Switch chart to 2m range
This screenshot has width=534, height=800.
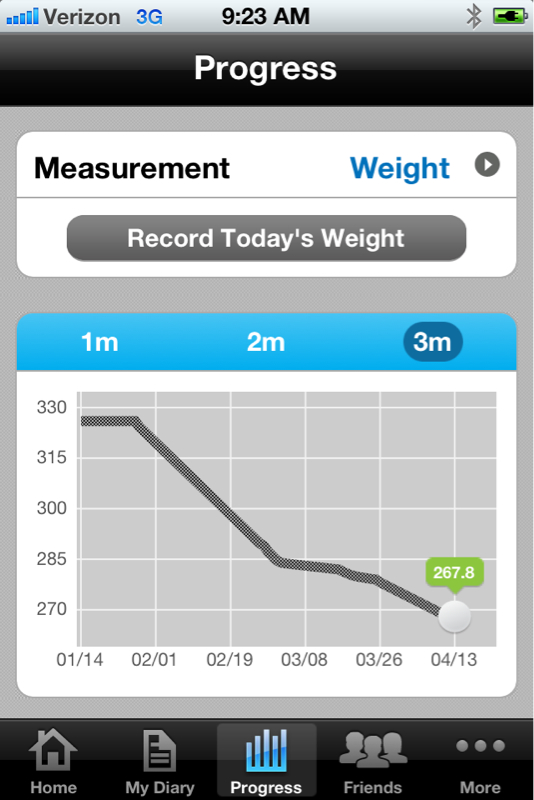[x=266, y=342]
